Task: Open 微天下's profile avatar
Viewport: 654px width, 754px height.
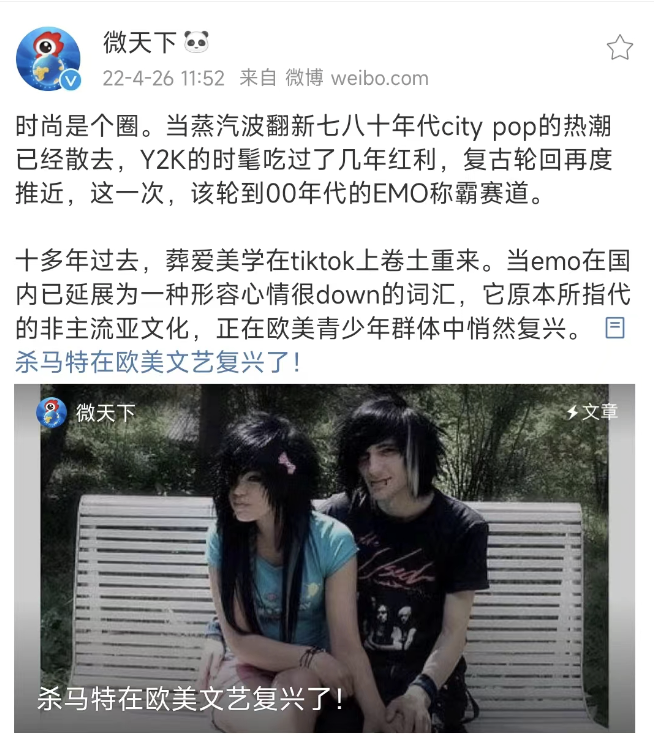Action: coord(48,58)
